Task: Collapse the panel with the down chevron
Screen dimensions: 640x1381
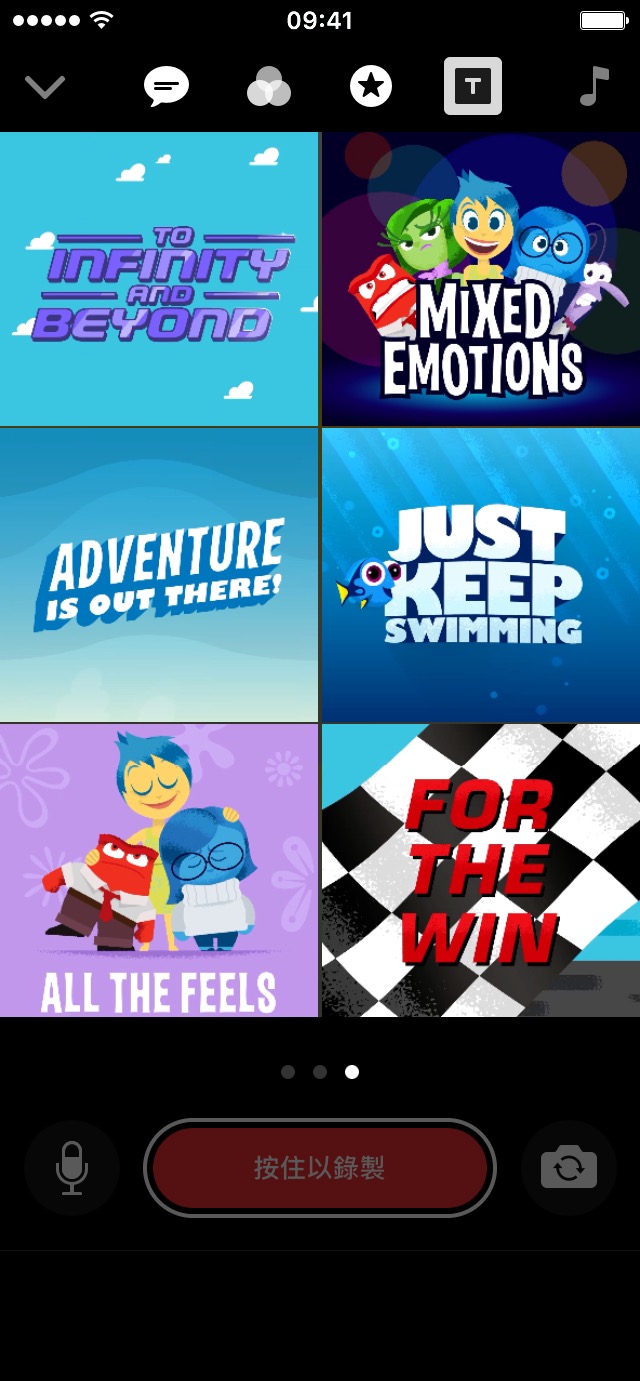Action: tap(44, 87)
